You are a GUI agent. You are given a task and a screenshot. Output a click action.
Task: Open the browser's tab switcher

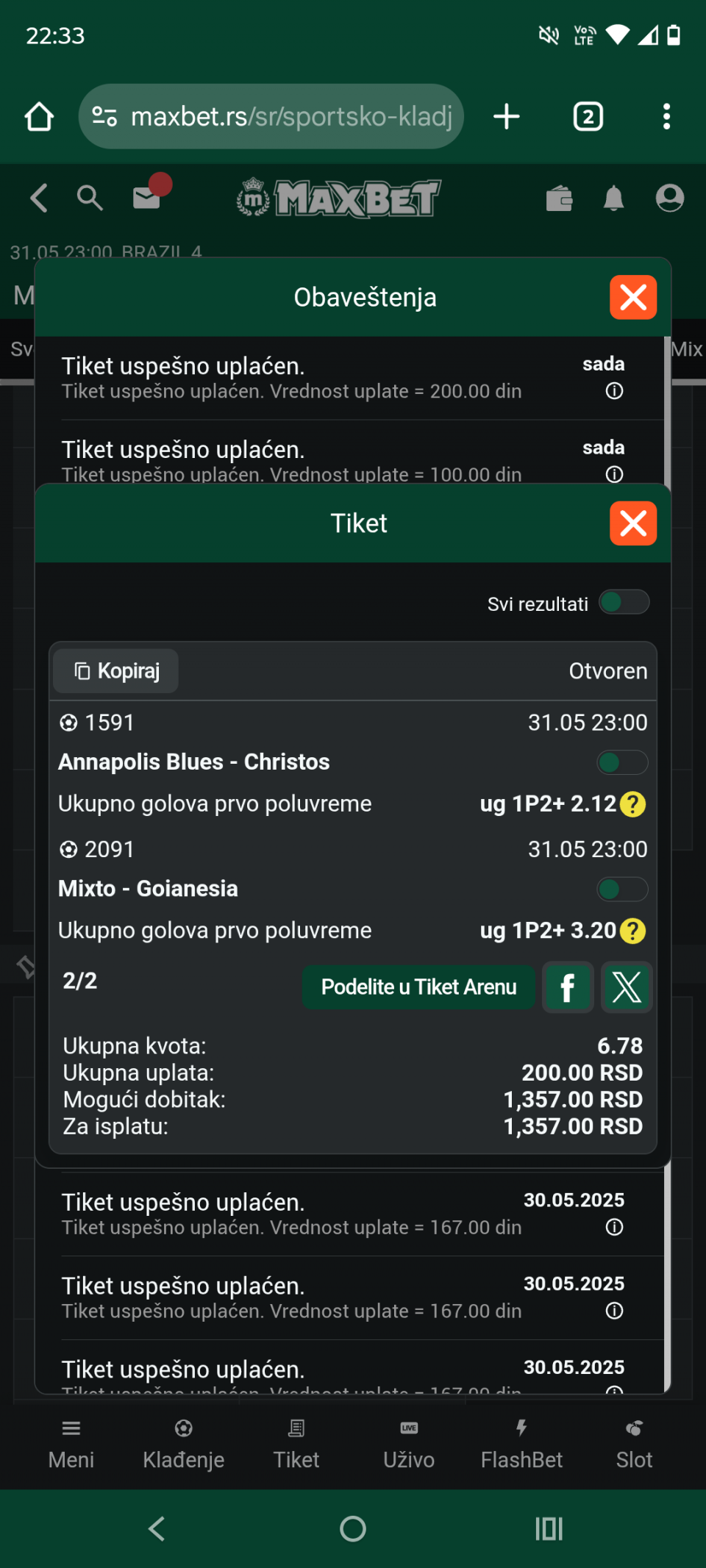pyautogui.click(x=588, y=116)
